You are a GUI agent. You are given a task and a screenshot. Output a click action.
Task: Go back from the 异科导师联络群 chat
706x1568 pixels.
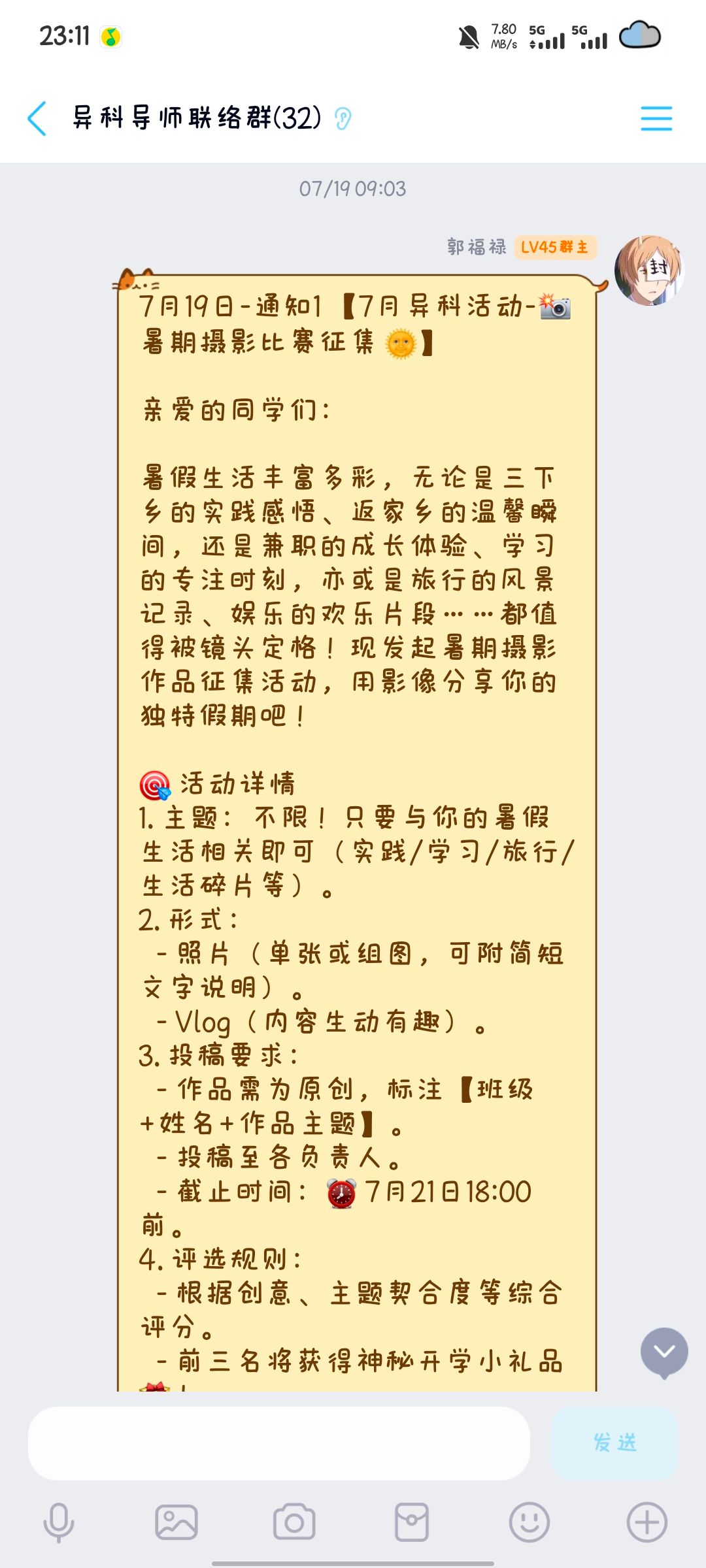click(x=37, y=118)
